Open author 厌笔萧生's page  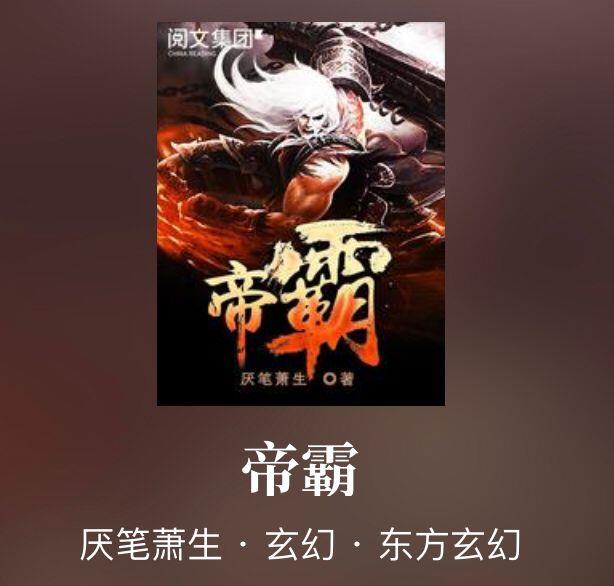150,546
